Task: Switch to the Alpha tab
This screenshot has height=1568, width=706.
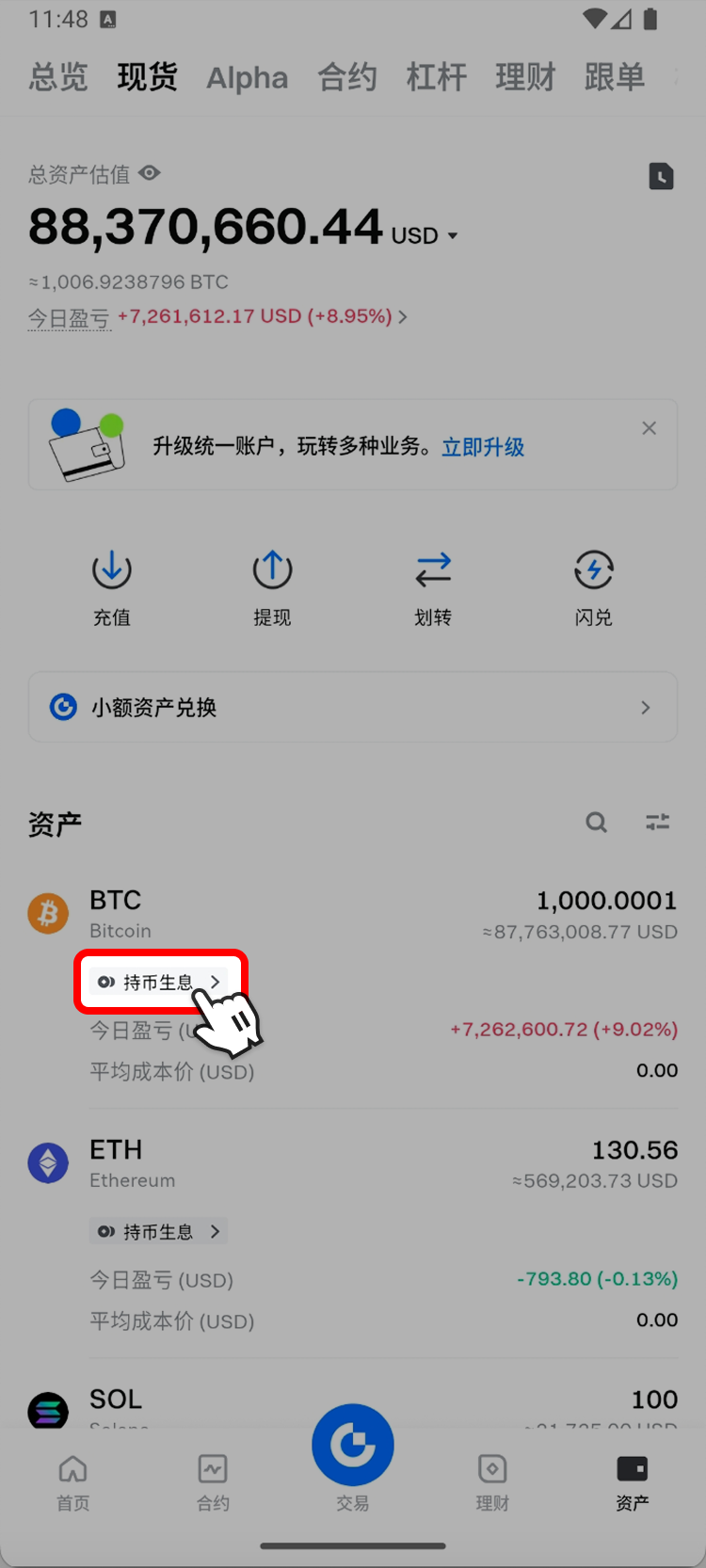Action: [247, 77]
